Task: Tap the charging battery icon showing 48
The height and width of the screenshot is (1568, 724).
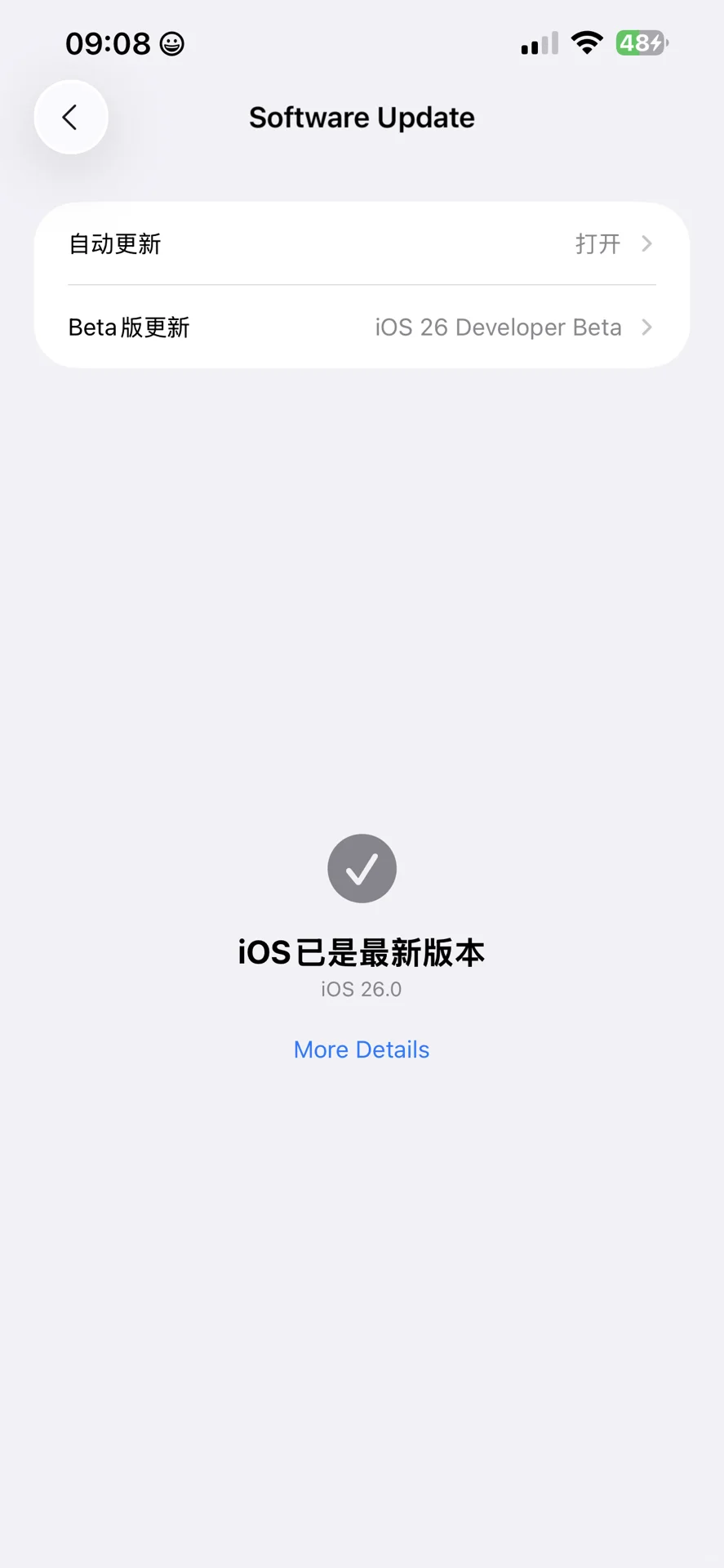Action: tap(640, 42)
